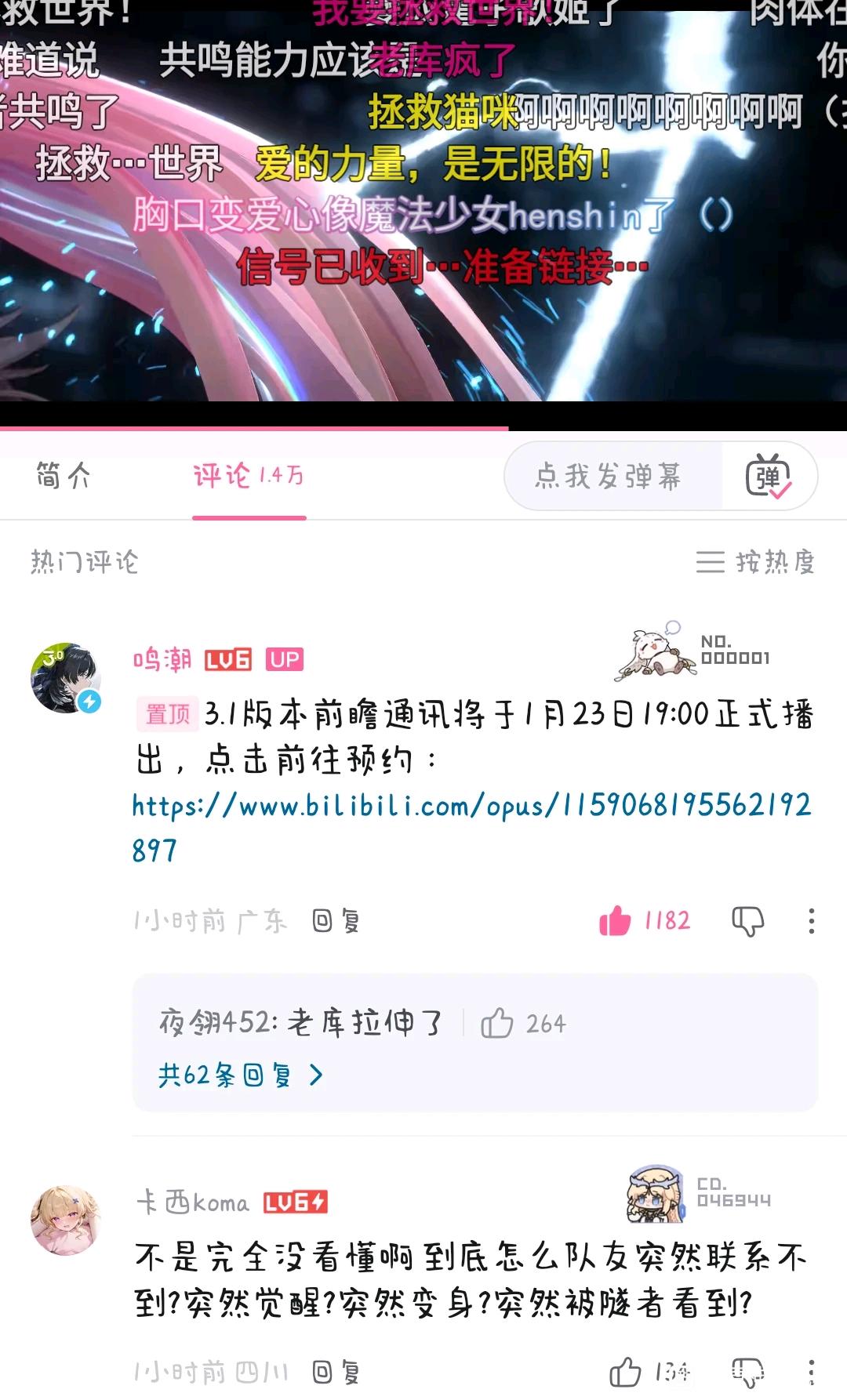Dislike 卡西koma's comment
Viewport: 847px width, 1400px height.
(747, 1372)
